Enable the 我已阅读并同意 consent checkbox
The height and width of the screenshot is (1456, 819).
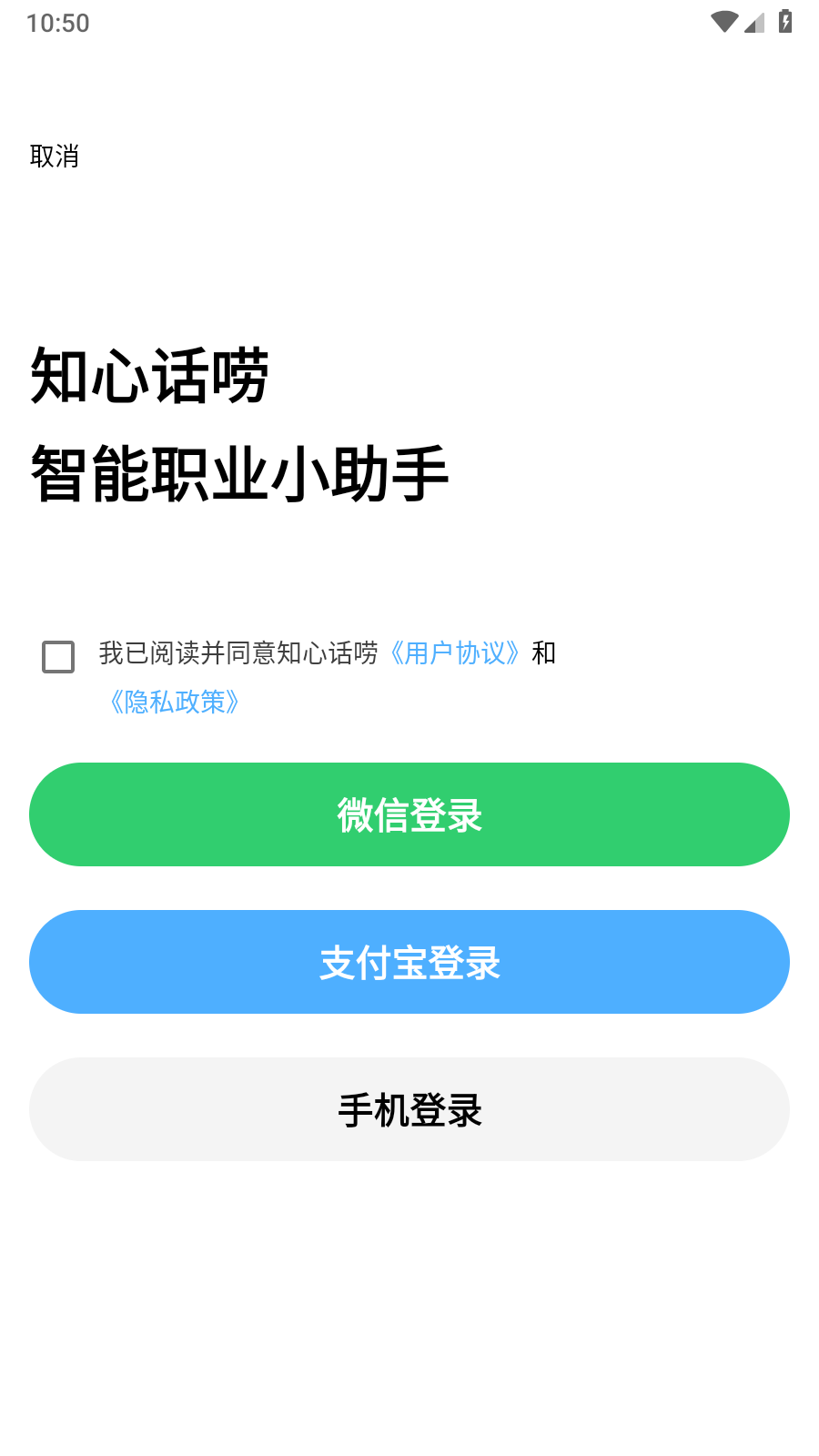57,656
